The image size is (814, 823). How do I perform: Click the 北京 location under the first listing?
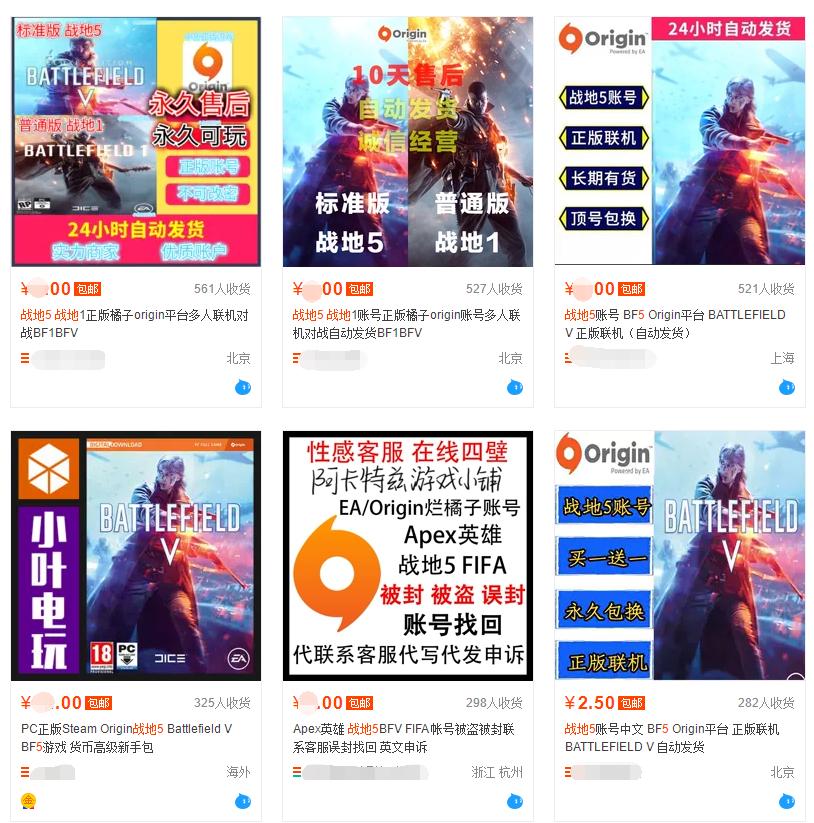[238, 357]
